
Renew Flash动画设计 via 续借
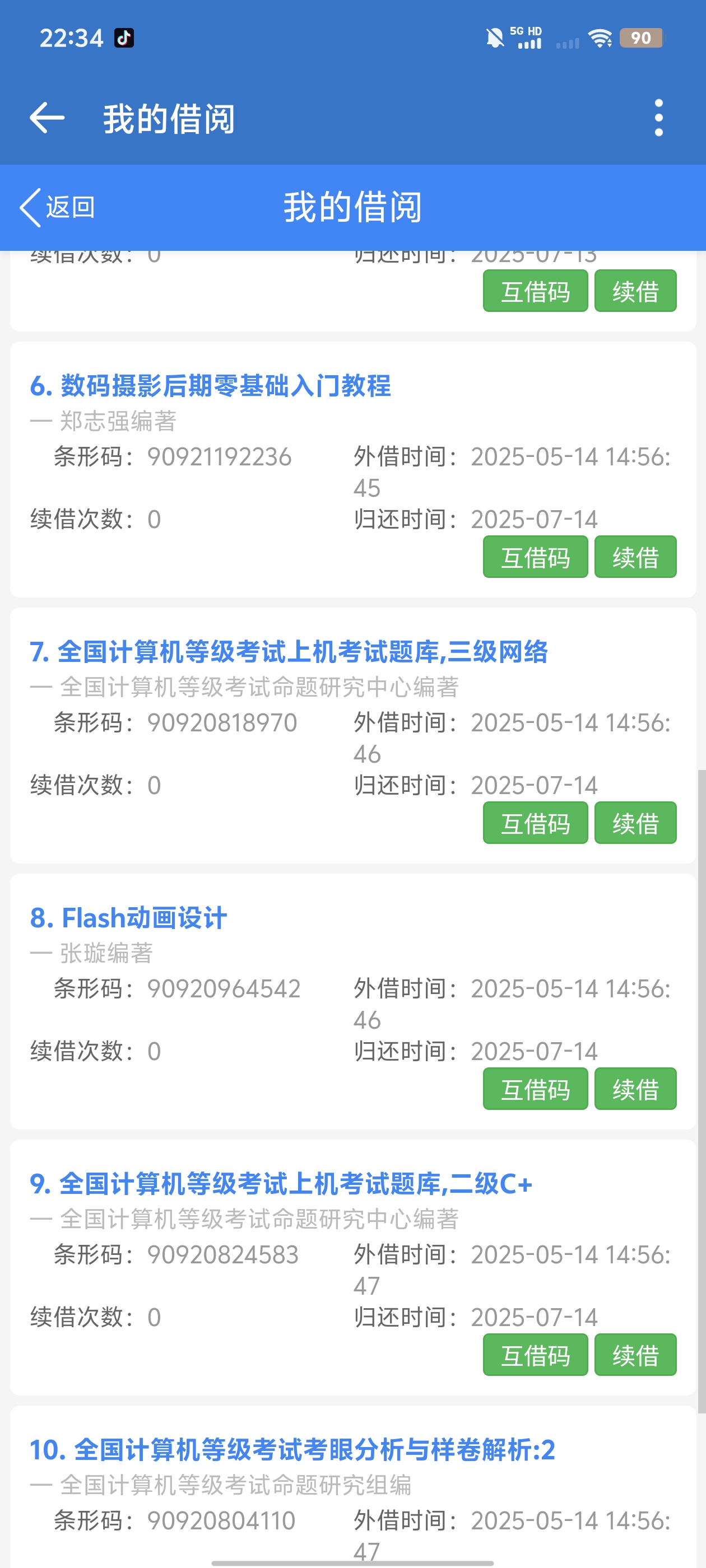(x=635, y=1089)
